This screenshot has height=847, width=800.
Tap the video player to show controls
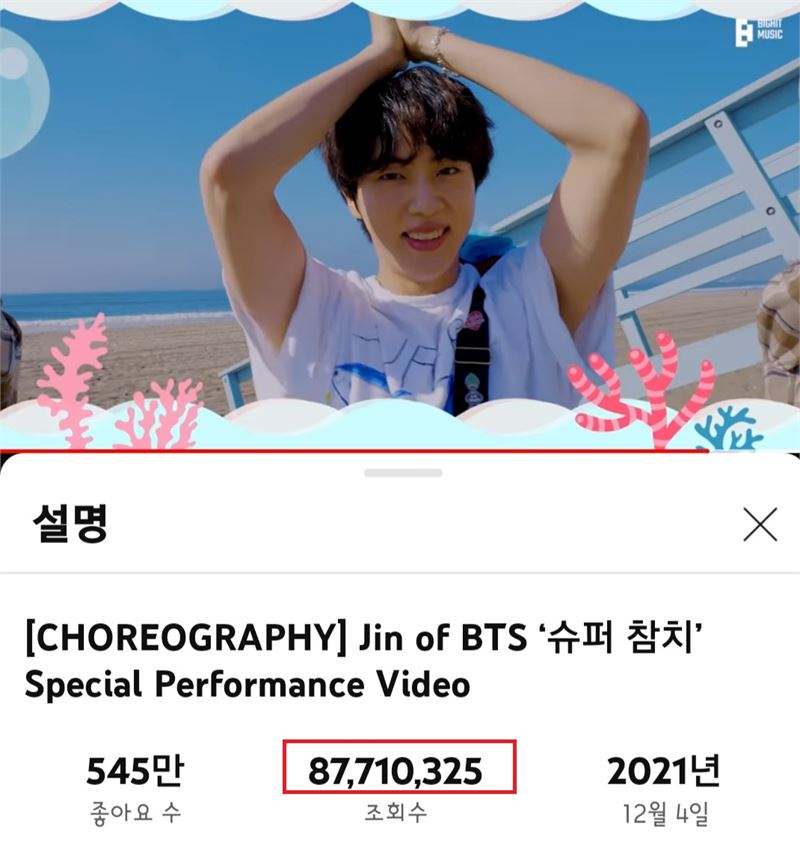click(x=400, y=225)
